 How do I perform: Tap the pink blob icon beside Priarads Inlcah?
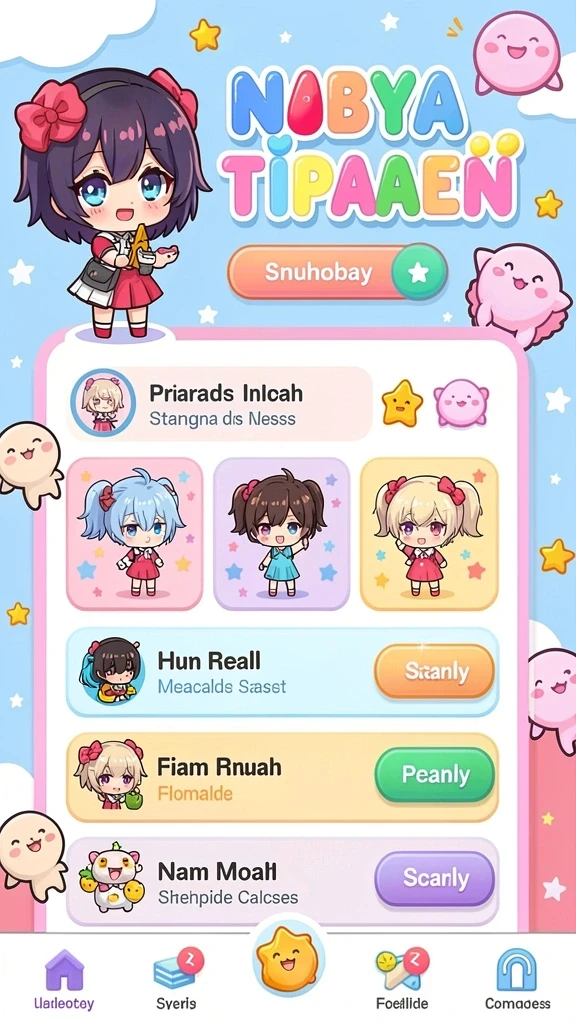[461, 403]
